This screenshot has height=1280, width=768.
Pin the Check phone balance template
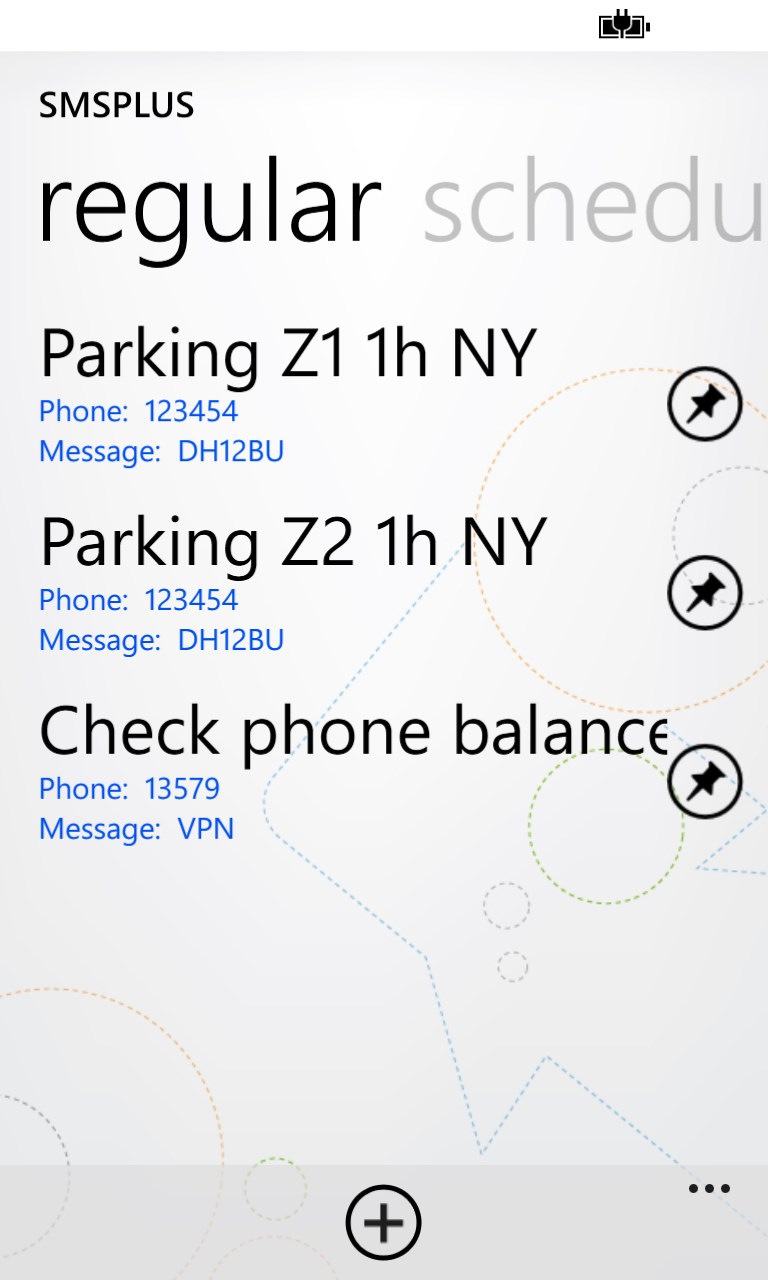tap(704, 781)
